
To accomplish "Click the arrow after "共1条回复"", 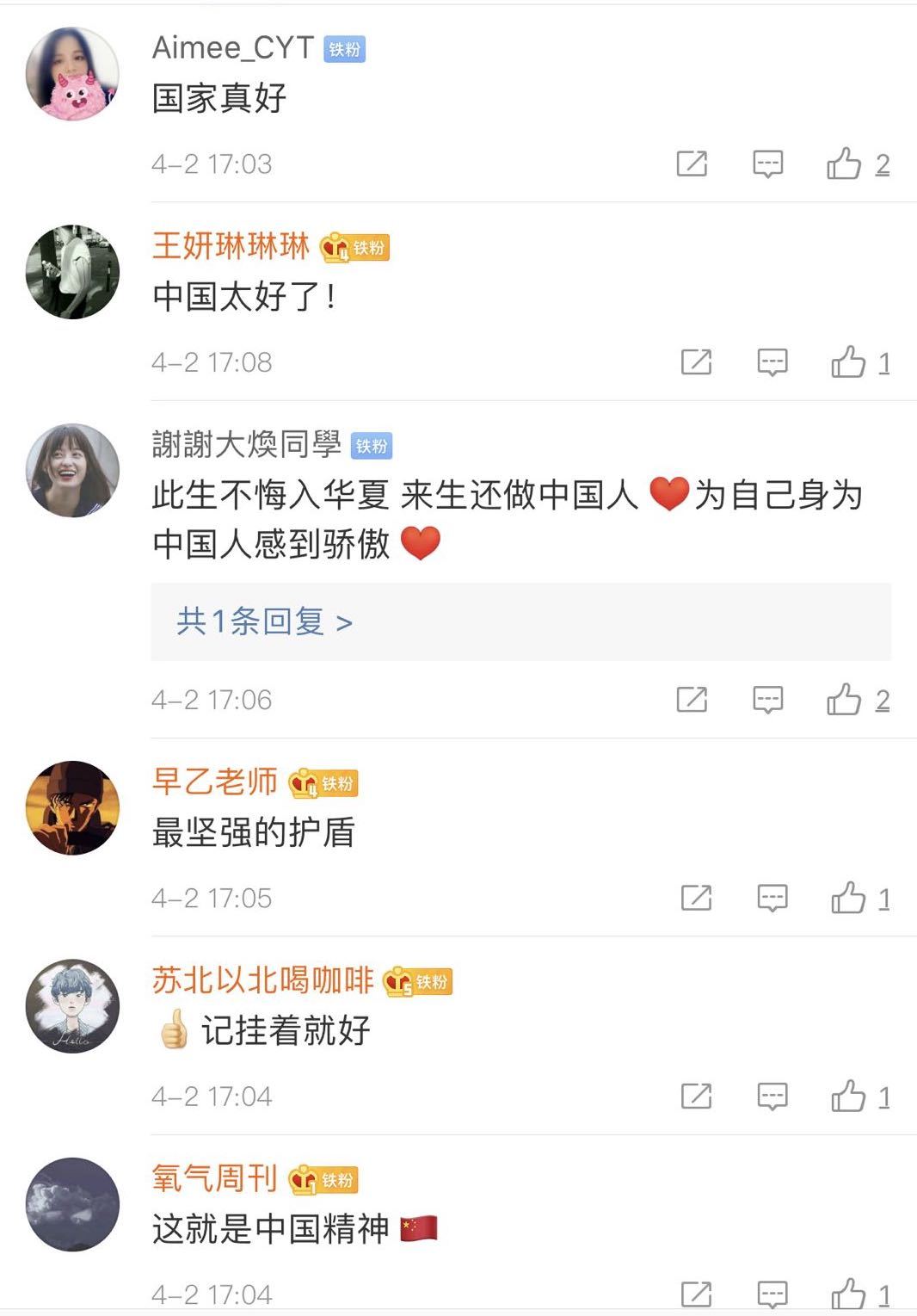I will pos(342,621).
